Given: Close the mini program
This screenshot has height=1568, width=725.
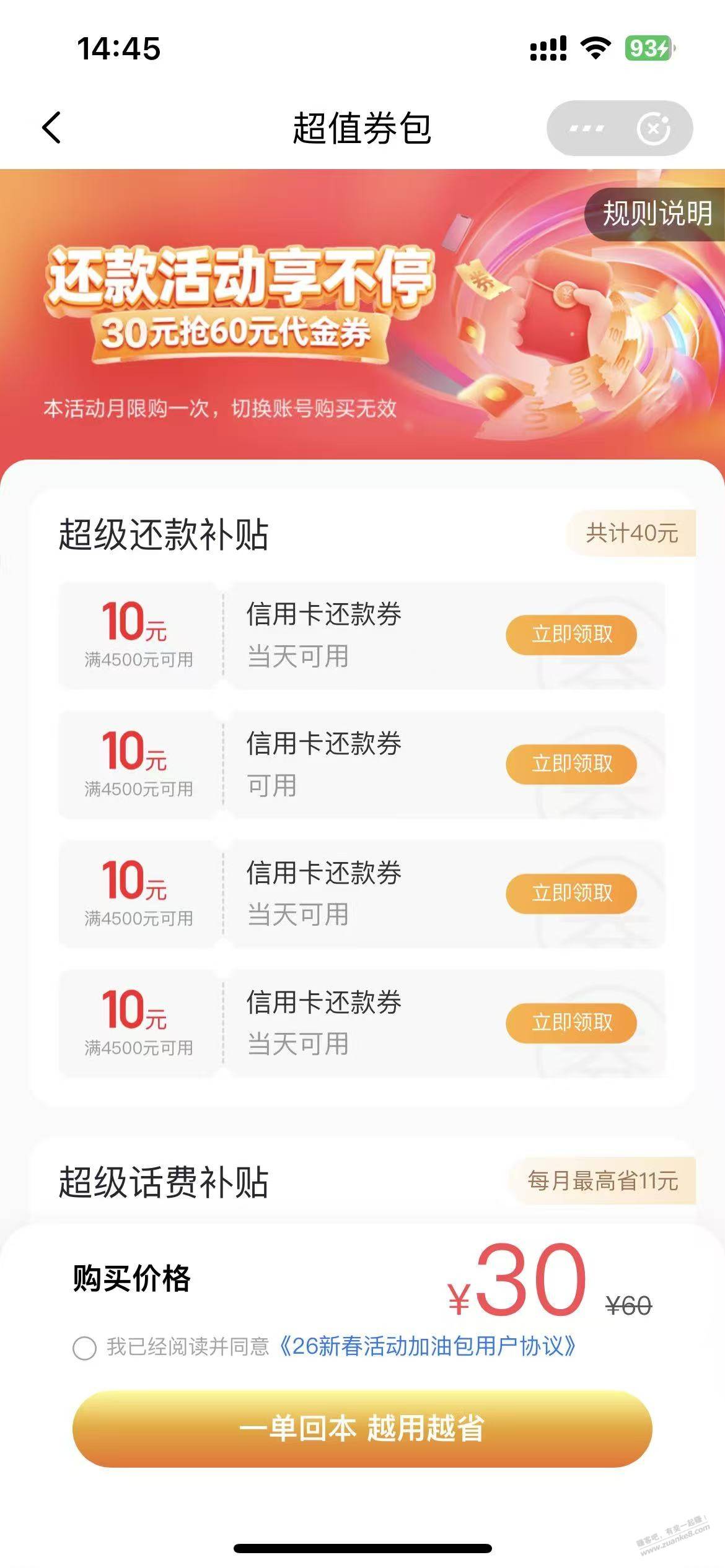Looking at the screenshot, I should [x=653, y=128].
